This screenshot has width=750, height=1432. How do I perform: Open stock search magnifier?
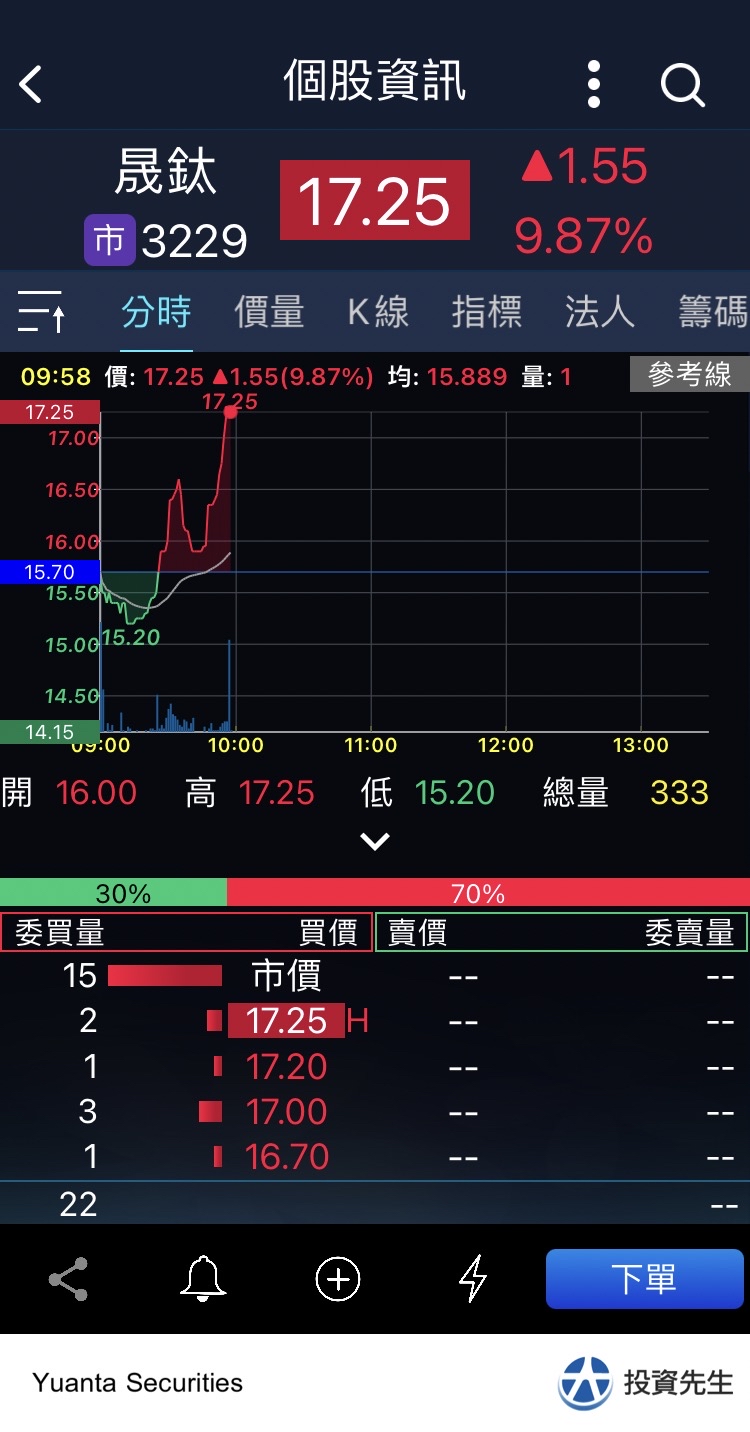click(x=683, y=85)
